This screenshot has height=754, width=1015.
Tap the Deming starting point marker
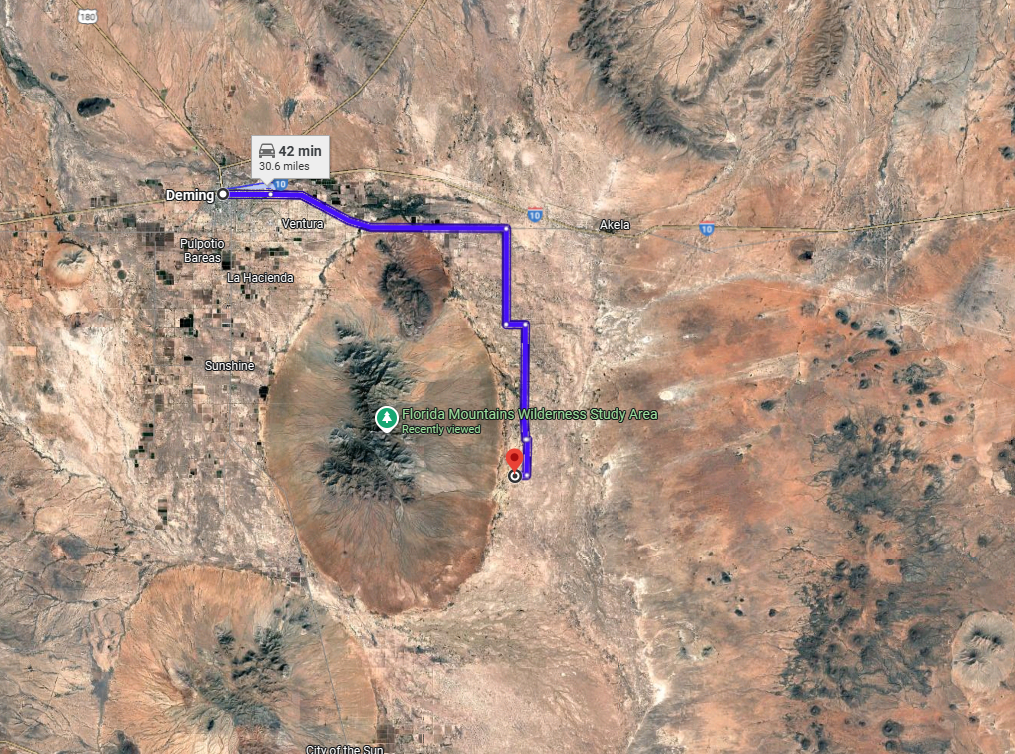tap(223, 195)
